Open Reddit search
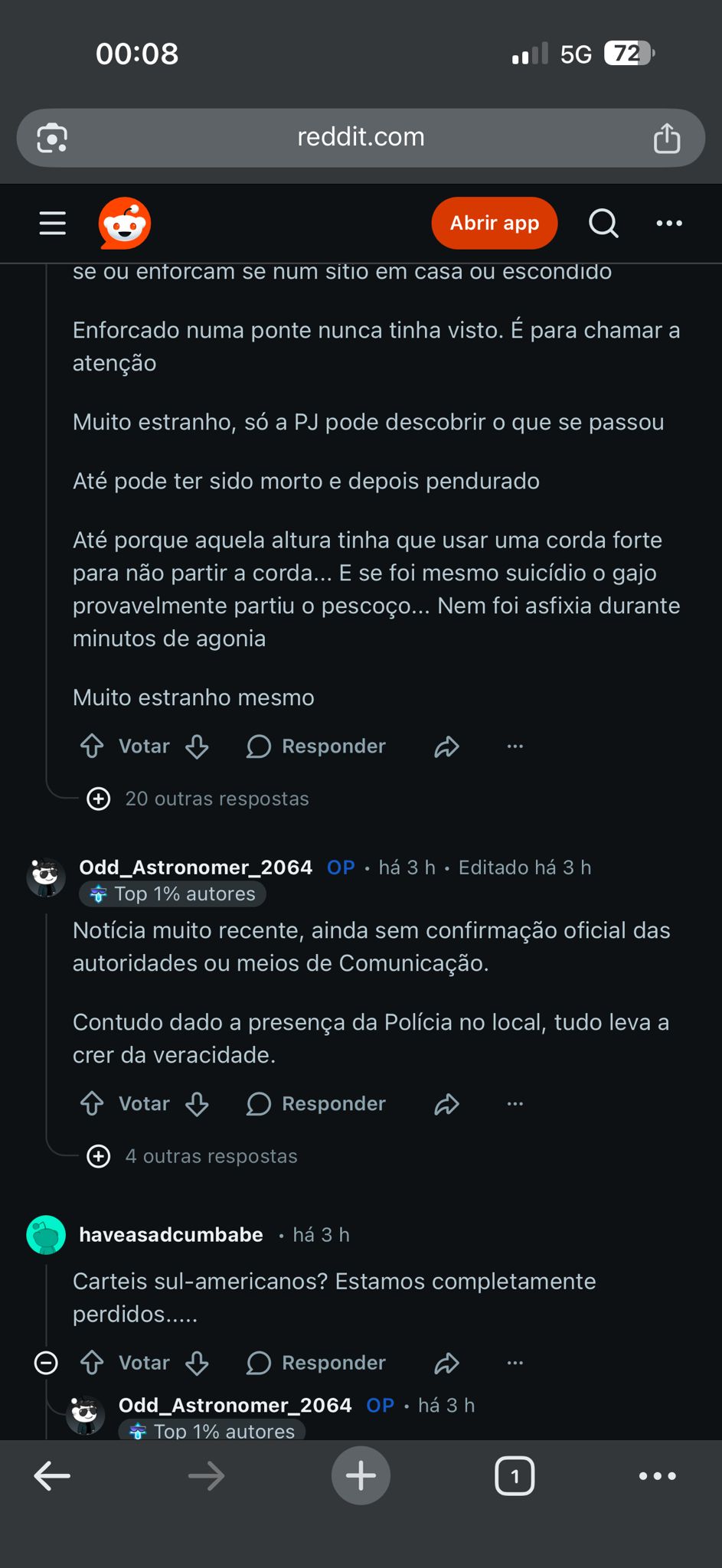This screenshot has width=722, height=1568. [603, 223]
